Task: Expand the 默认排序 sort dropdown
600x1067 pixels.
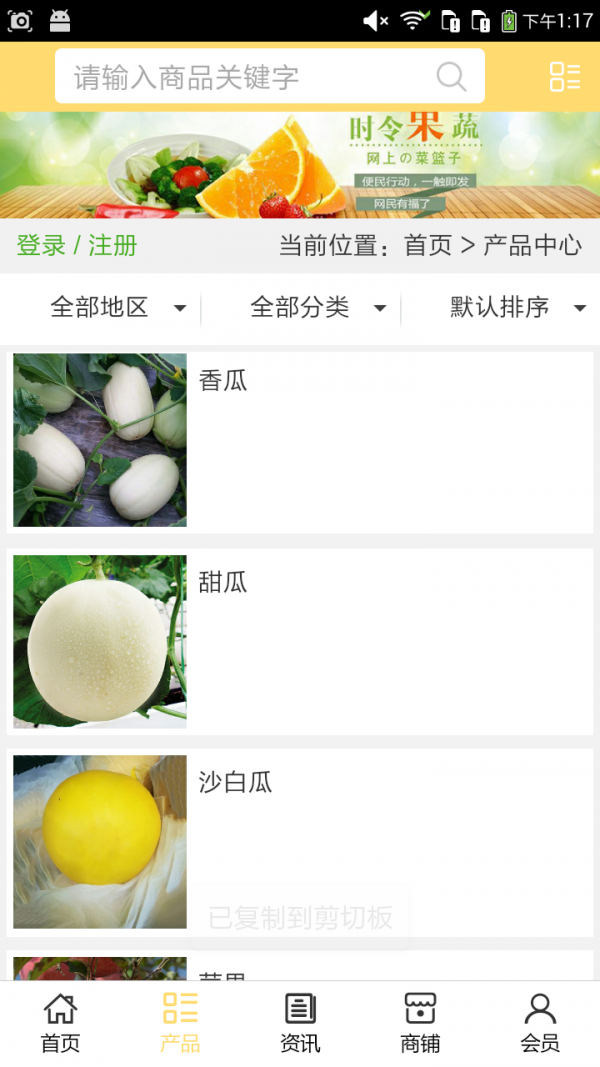Action: tap(516, 308)
